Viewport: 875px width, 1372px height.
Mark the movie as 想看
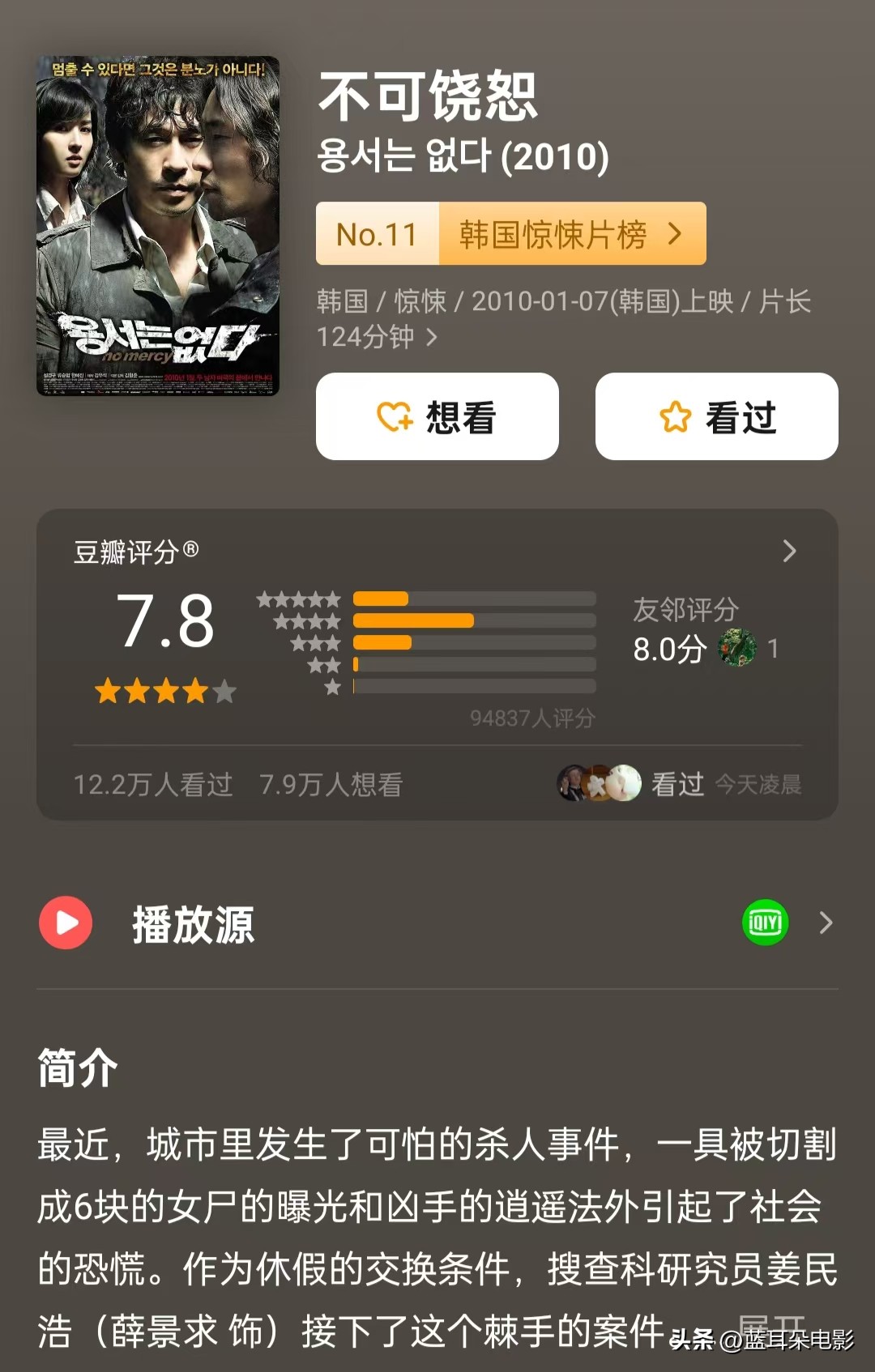(x=437, y=417)
